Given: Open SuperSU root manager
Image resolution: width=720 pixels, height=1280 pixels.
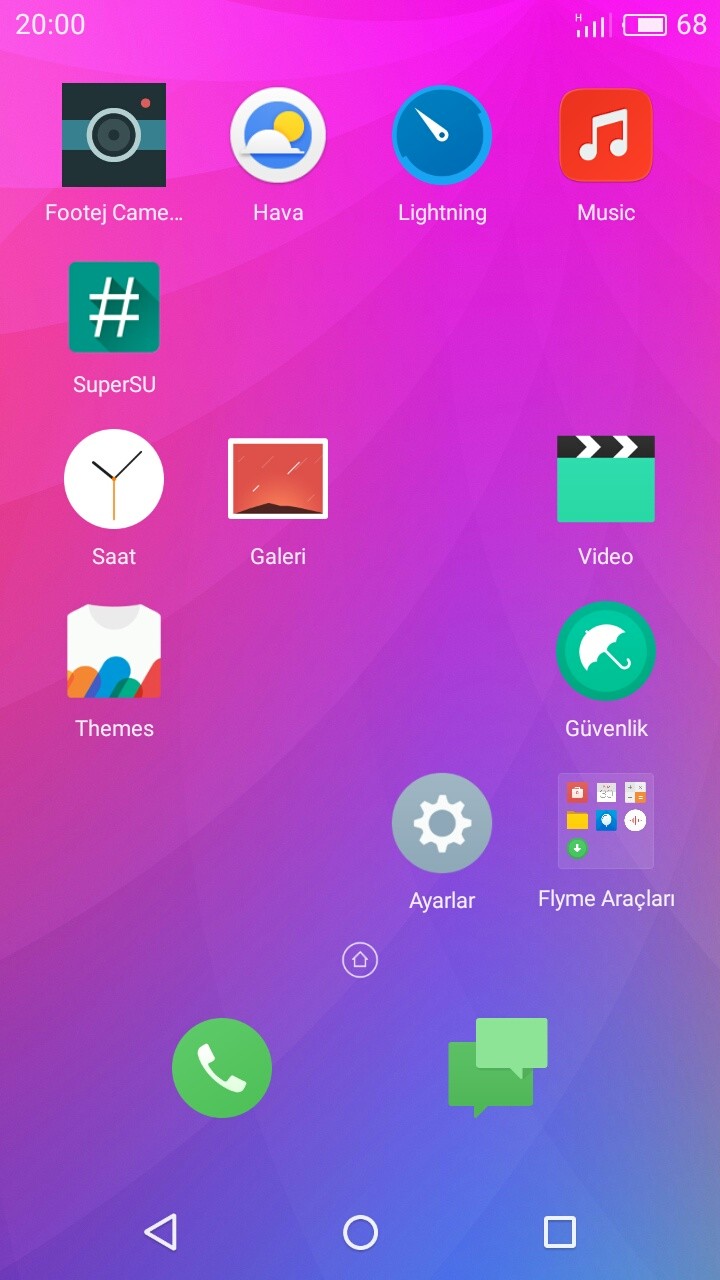Looking at the screenshot, I should (x=114, y=308).
